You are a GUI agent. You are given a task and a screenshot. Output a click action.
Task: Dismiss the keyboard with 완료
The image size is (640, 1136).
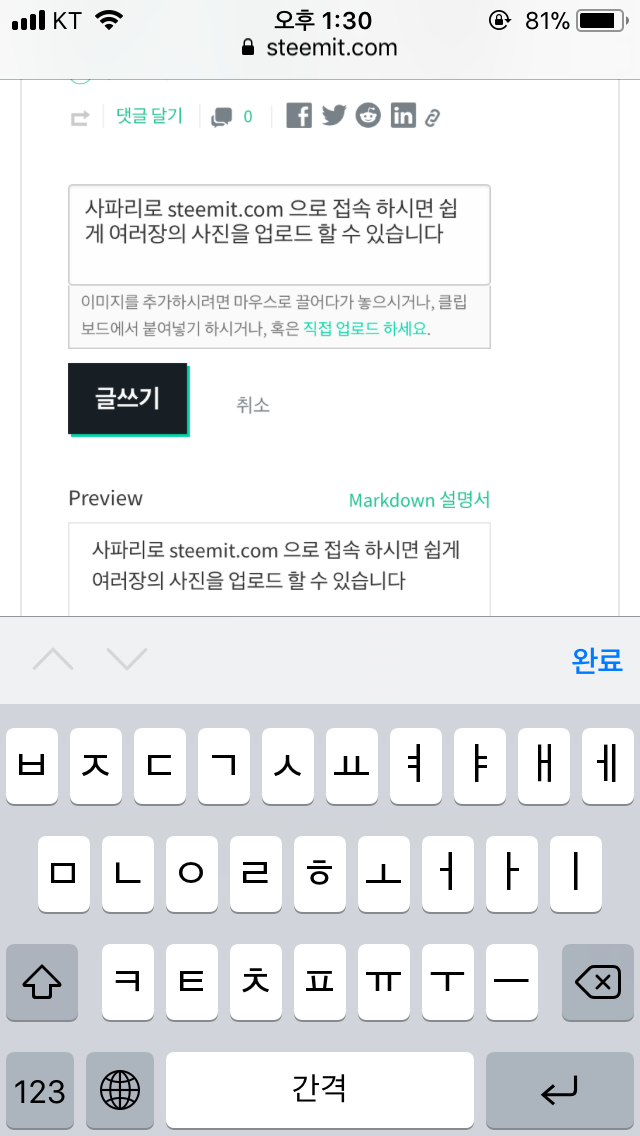(x=597, y=660)
